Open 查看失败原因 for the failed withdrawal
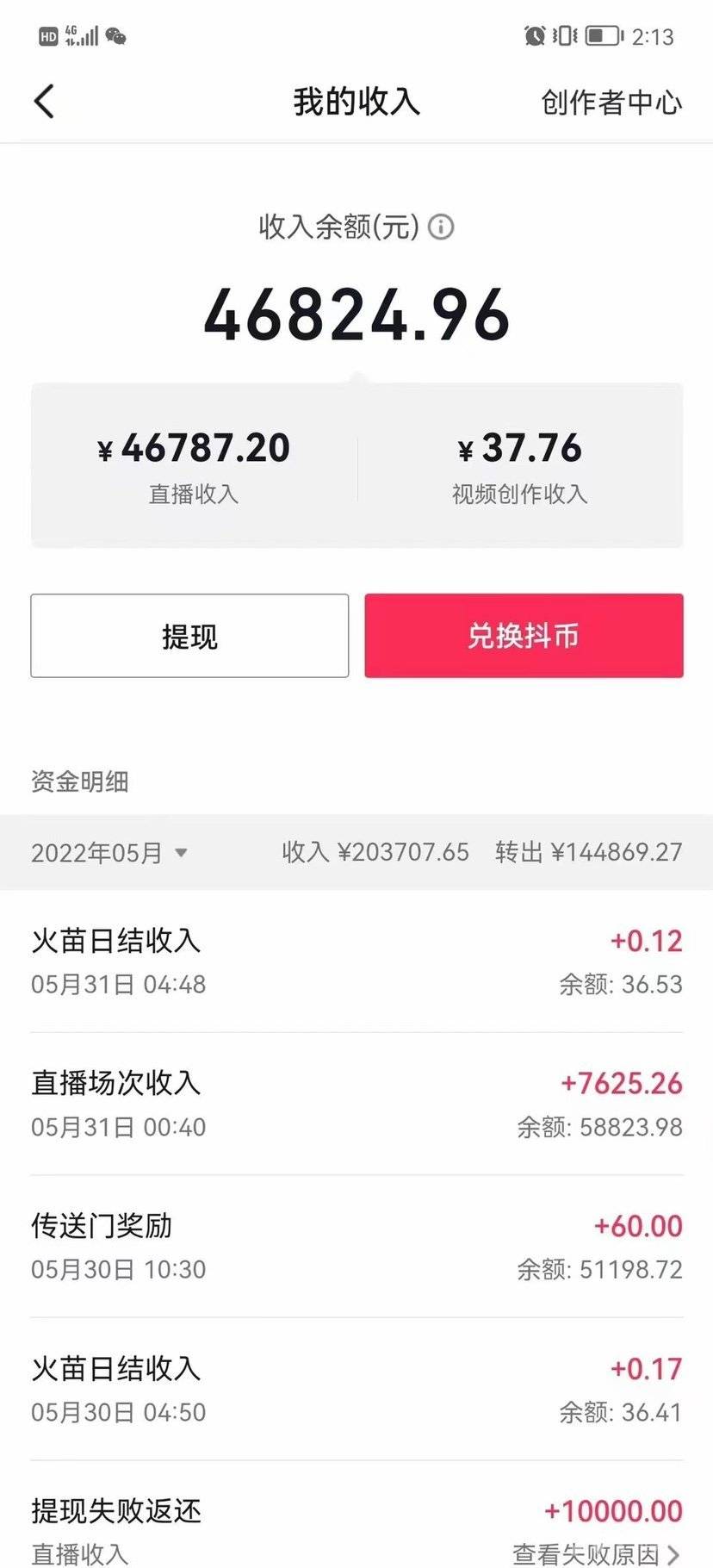 596,1553
